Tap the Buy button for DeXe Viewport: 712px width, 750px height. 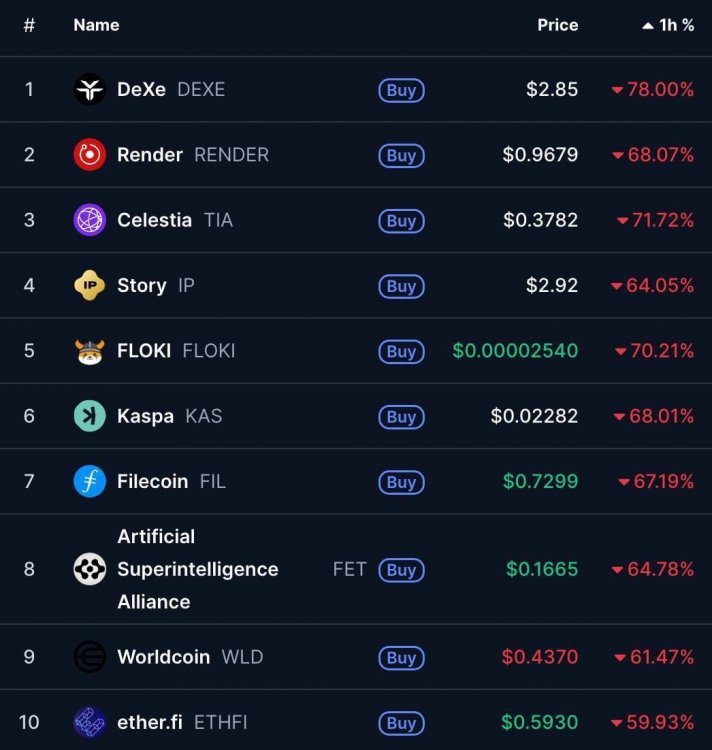click(401, 90)
